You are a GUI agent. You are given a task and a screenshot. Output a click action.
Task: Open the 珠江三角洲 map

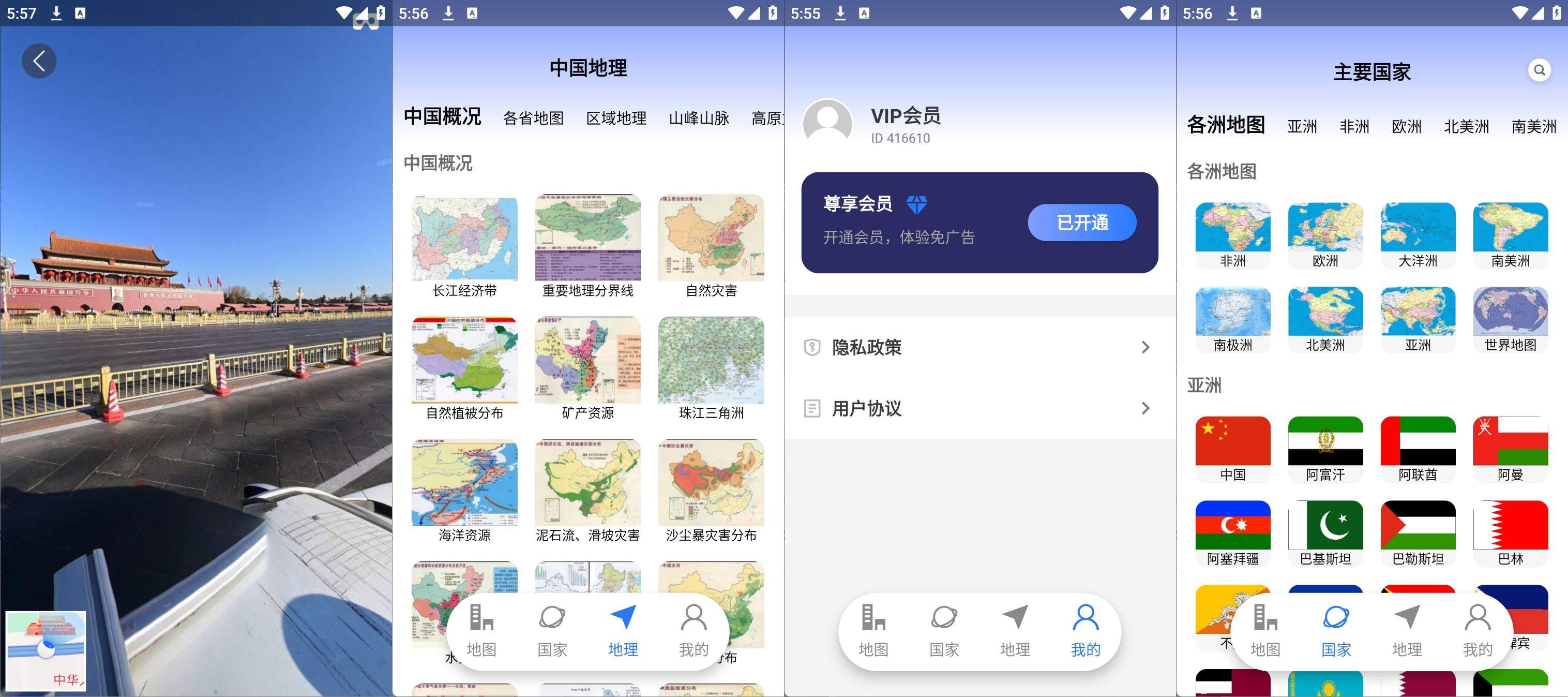coord(711,368)
